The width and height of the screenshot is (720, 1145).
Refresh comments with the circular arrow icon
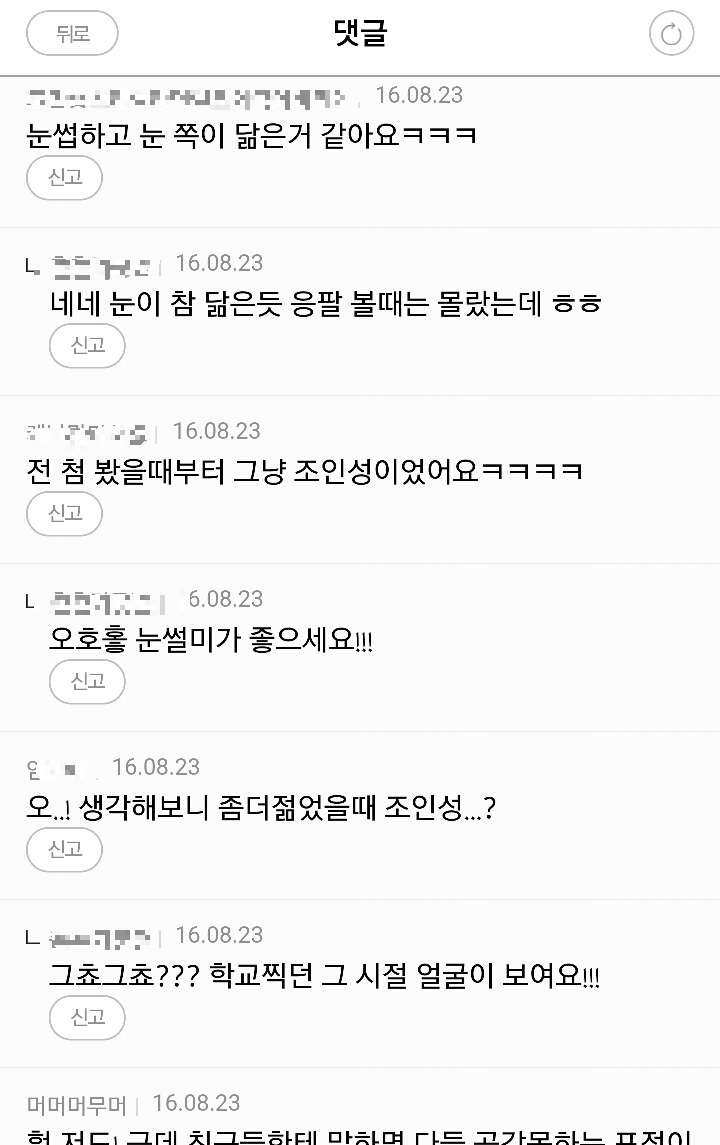[x=671, y=33]
